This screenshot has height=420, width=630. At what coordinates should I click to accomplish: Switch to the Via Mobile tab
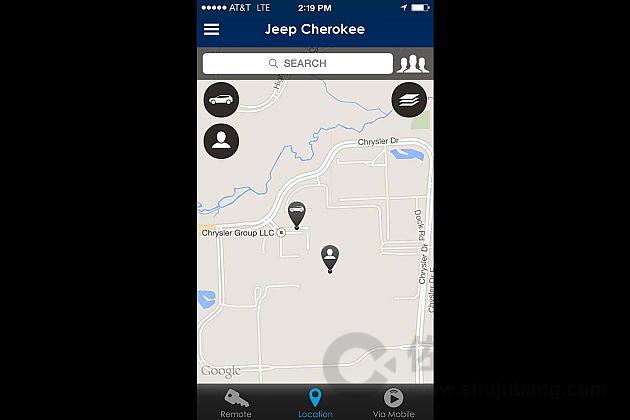(393, 403)
